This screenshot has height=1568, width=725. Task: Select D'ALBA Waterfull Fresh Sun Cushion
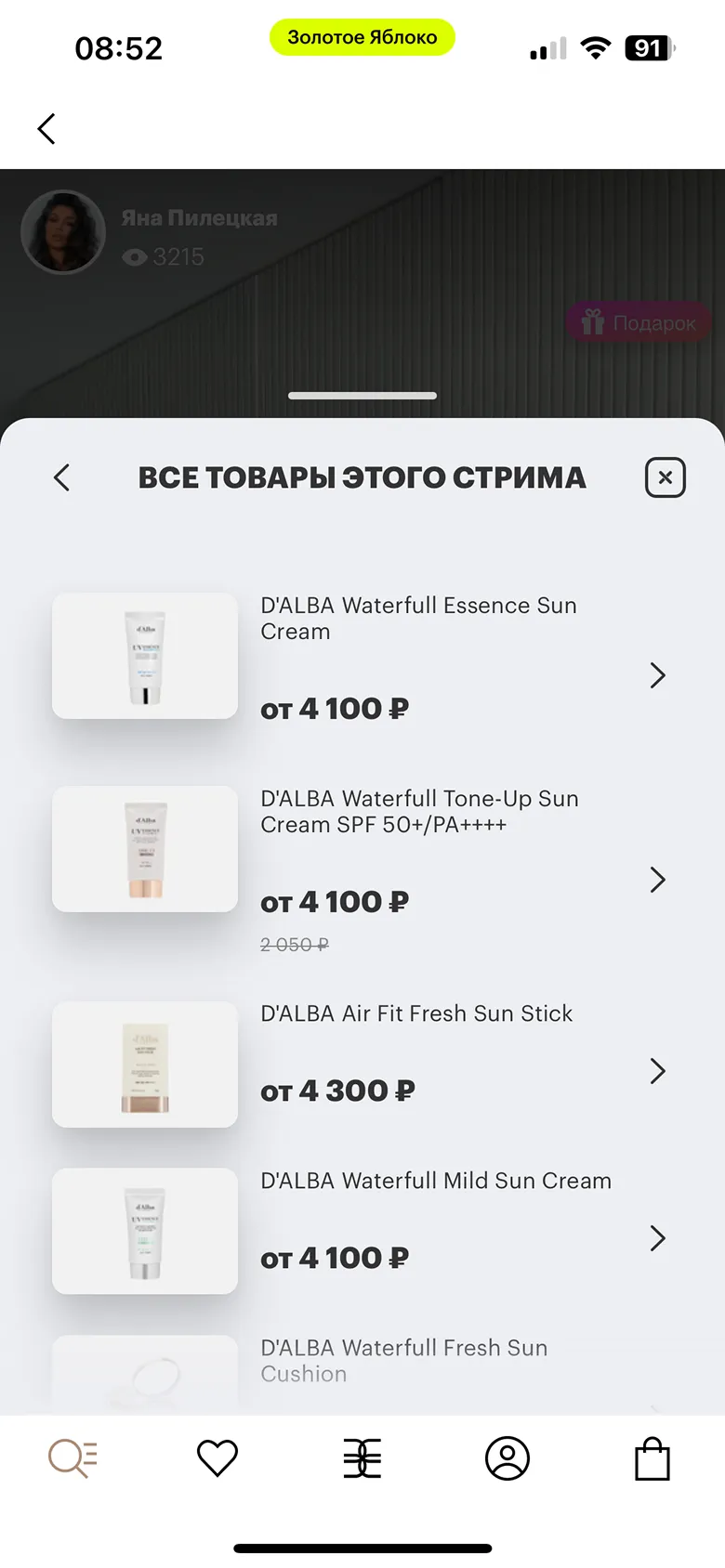point(403,1362)
